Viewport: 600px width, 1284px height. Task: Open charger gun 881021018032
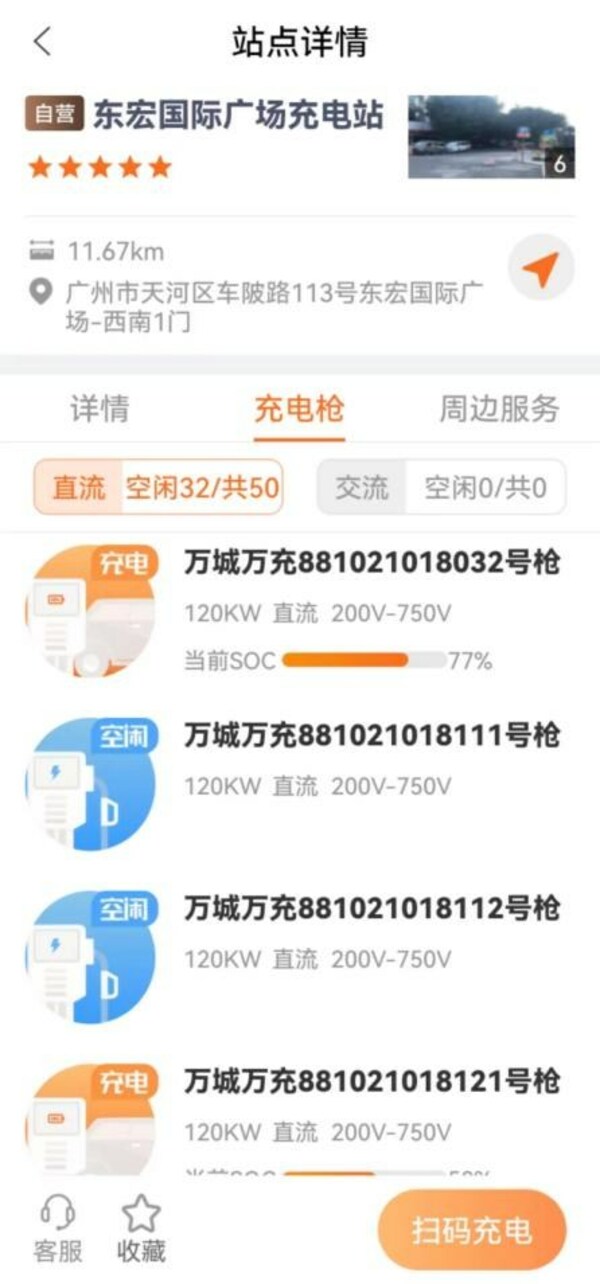(x=371, y=563)
